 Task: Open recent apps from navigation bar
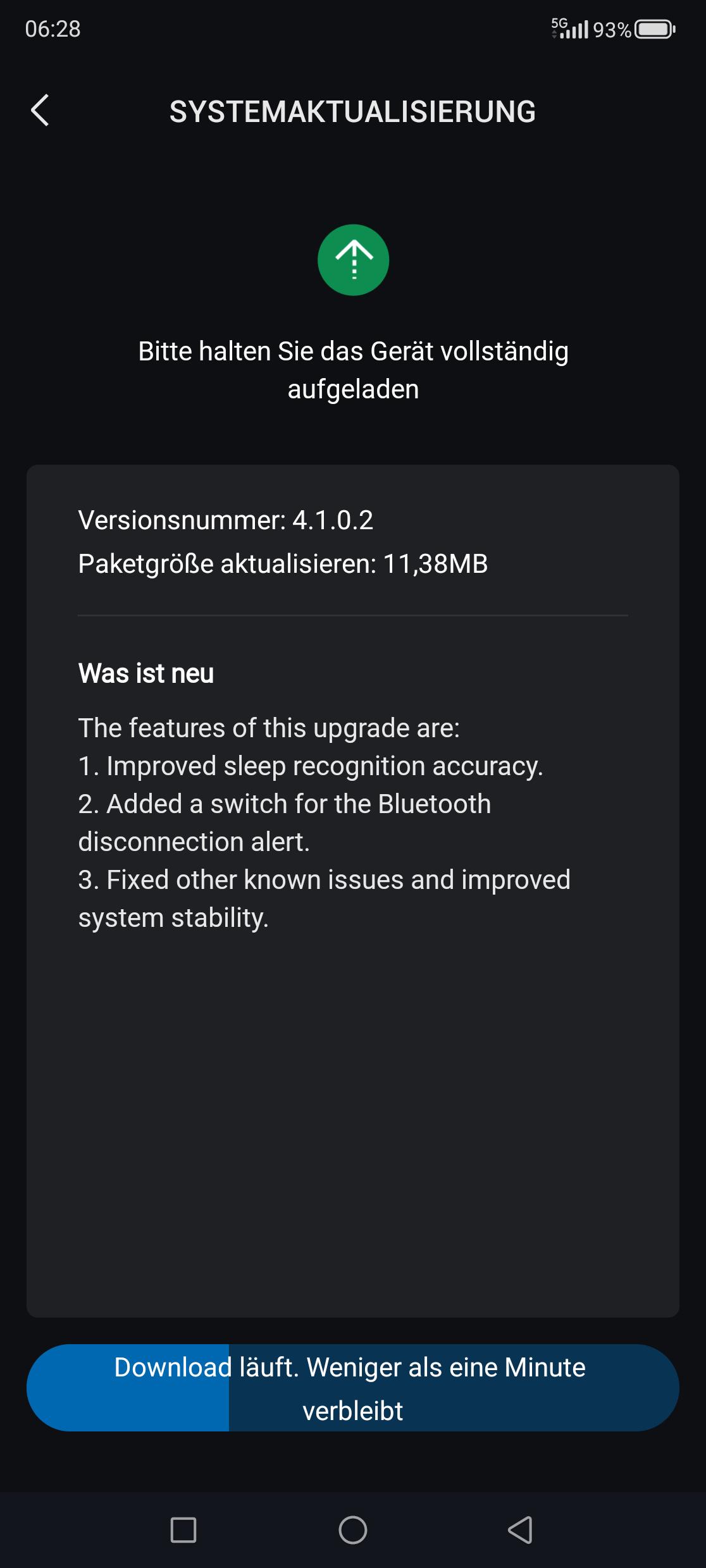(183, 1530)
